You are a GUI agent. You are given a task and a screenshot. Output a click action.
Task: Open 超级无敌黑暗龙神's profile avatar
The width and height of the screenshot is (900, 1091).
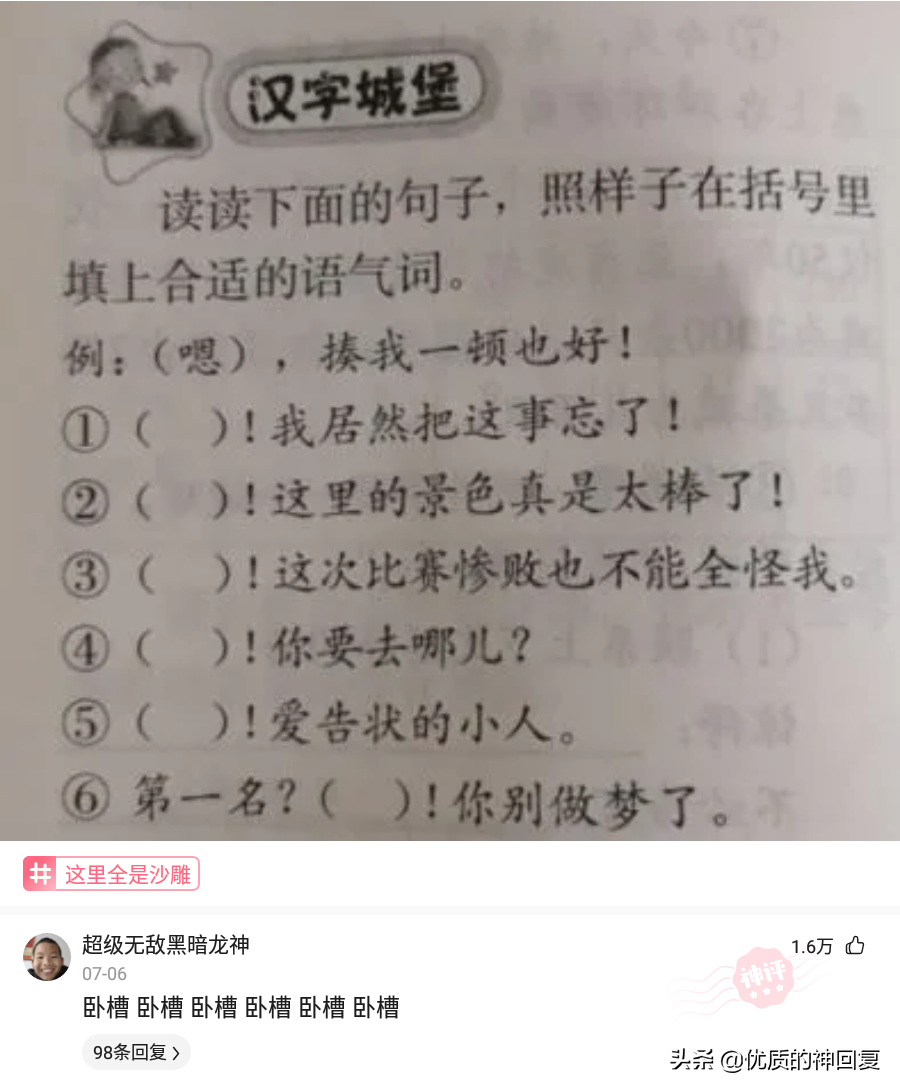coord(47,957)
